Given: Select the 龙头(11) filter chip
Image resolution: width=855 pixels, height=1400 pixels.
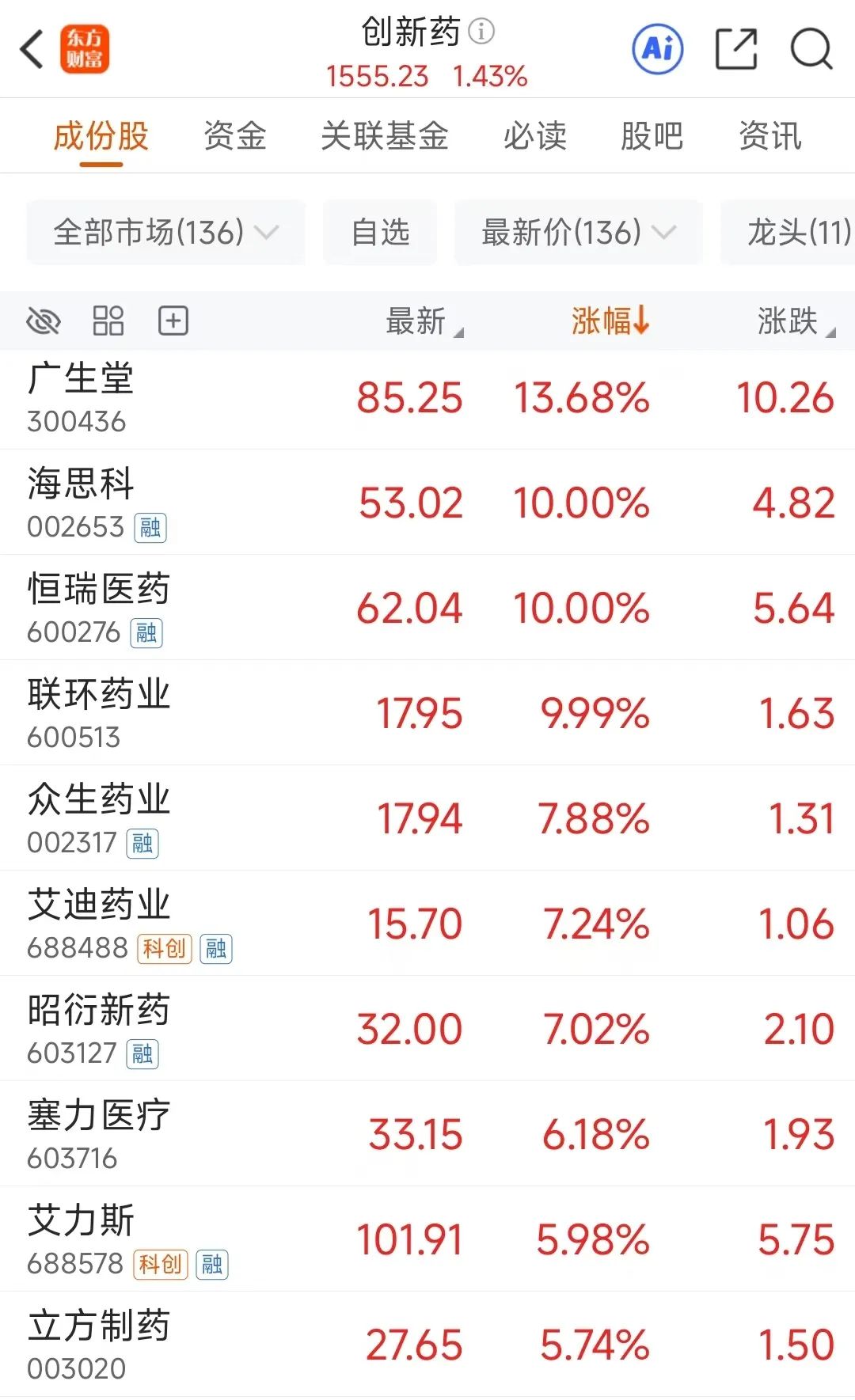Looking at the screenshot, I should pyautogui.click(x=788, y=233).
